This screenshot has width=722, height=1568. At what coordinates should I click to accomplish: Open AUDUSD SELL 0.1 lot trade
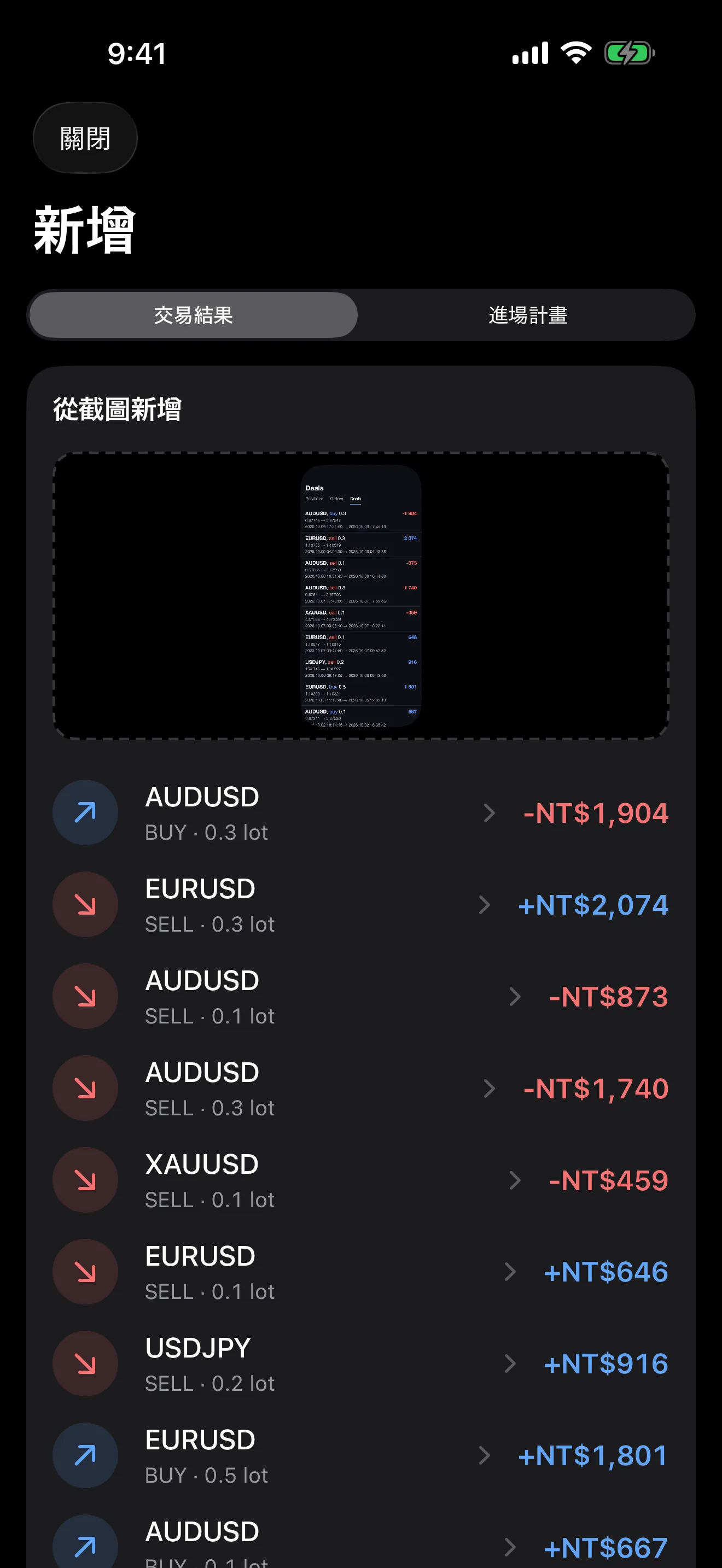[361, 997]
